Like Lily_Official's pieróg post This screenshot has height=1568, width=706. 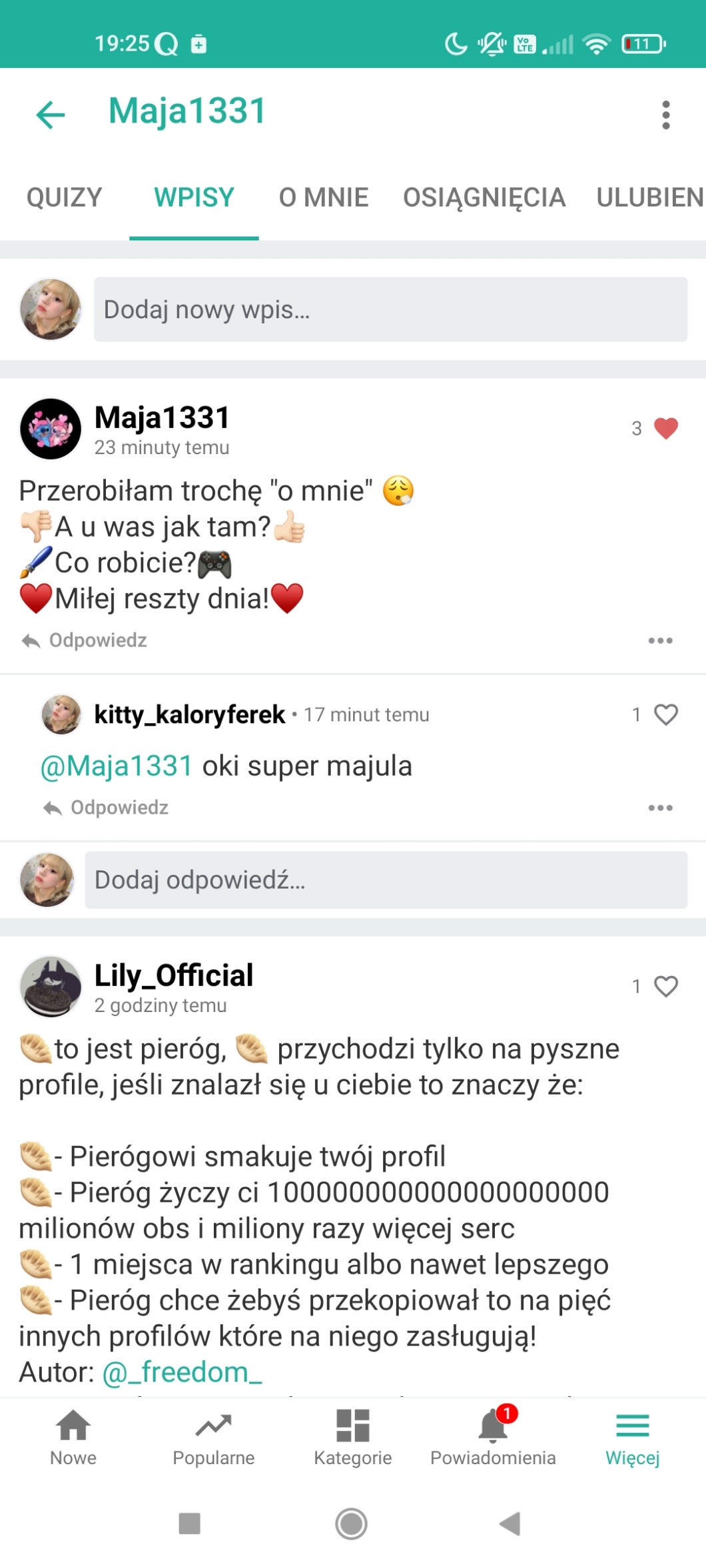coord(665,986)
